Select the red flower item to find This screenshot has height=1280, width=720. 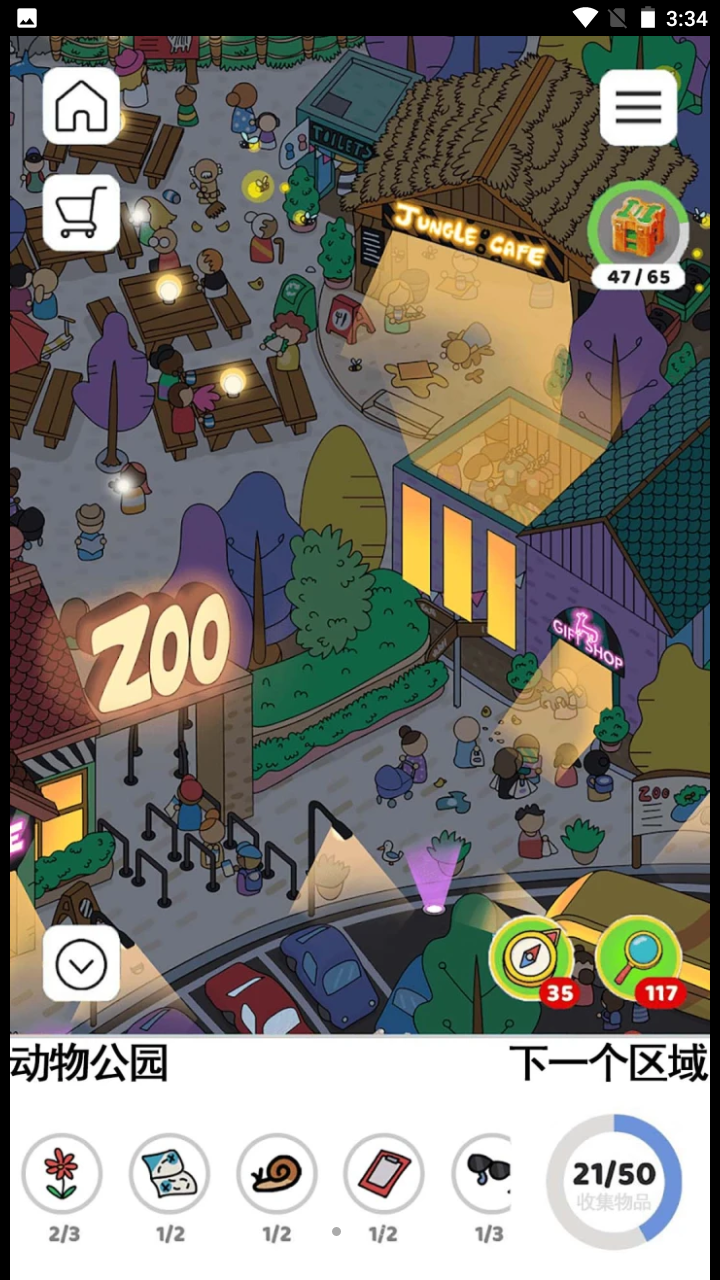point(62,1173)
